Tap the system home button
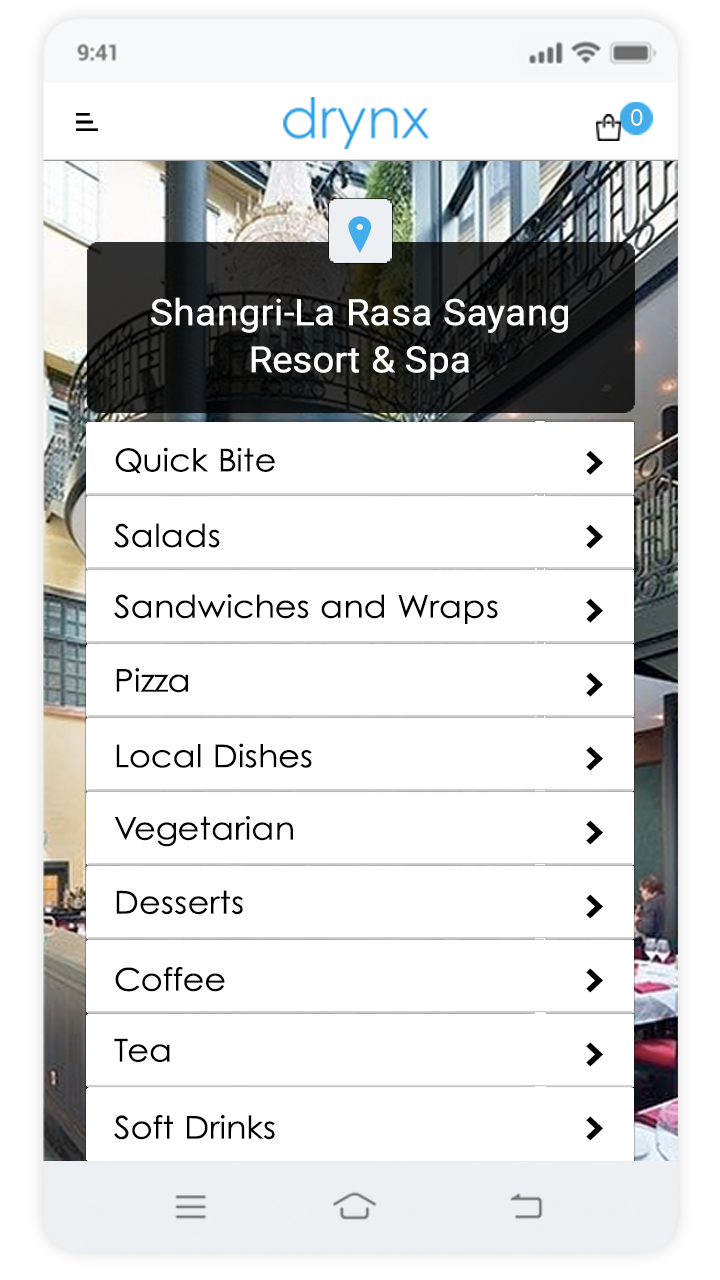The image size is (720, 1280). 355,1207
